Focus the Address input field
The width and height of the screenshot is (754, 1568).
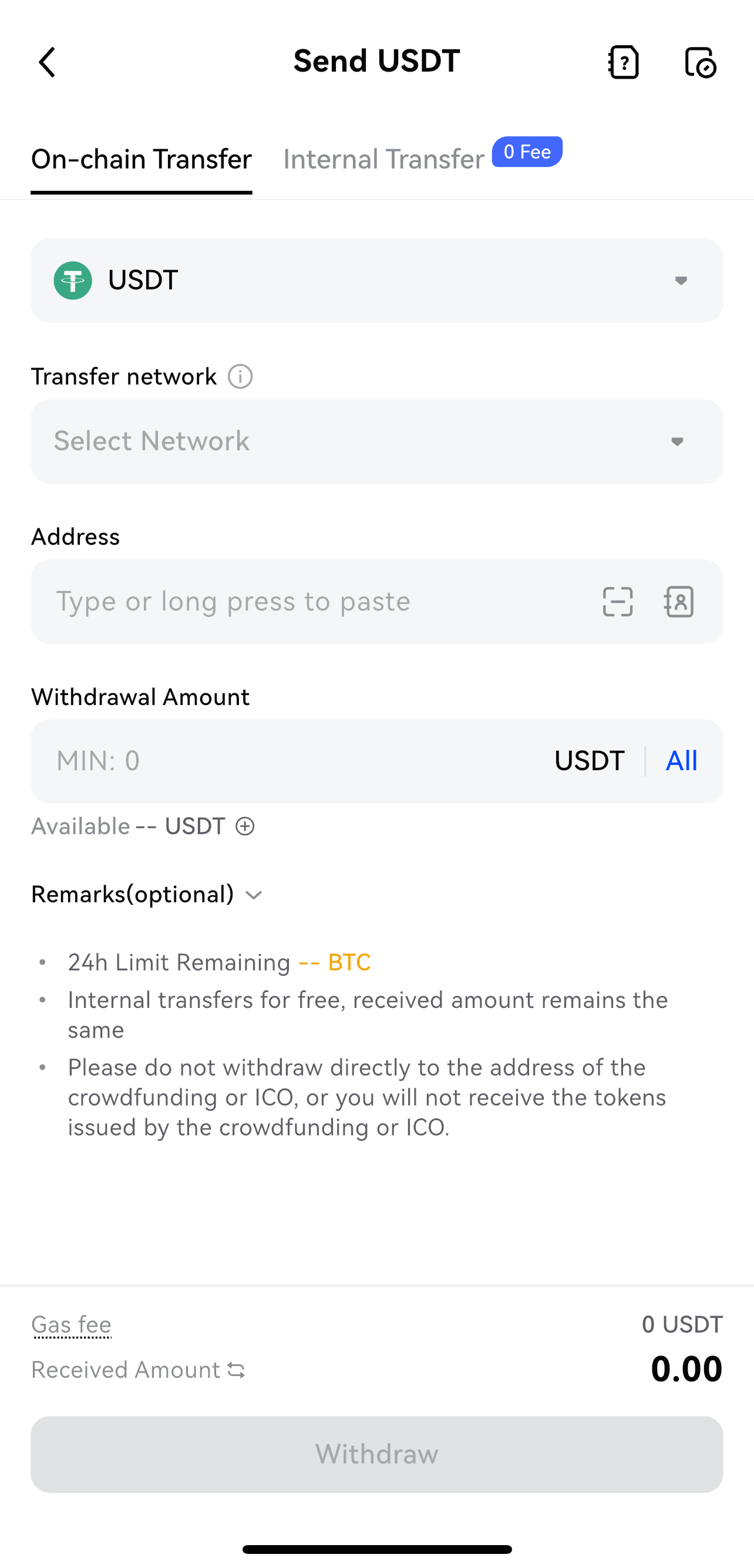305,601
